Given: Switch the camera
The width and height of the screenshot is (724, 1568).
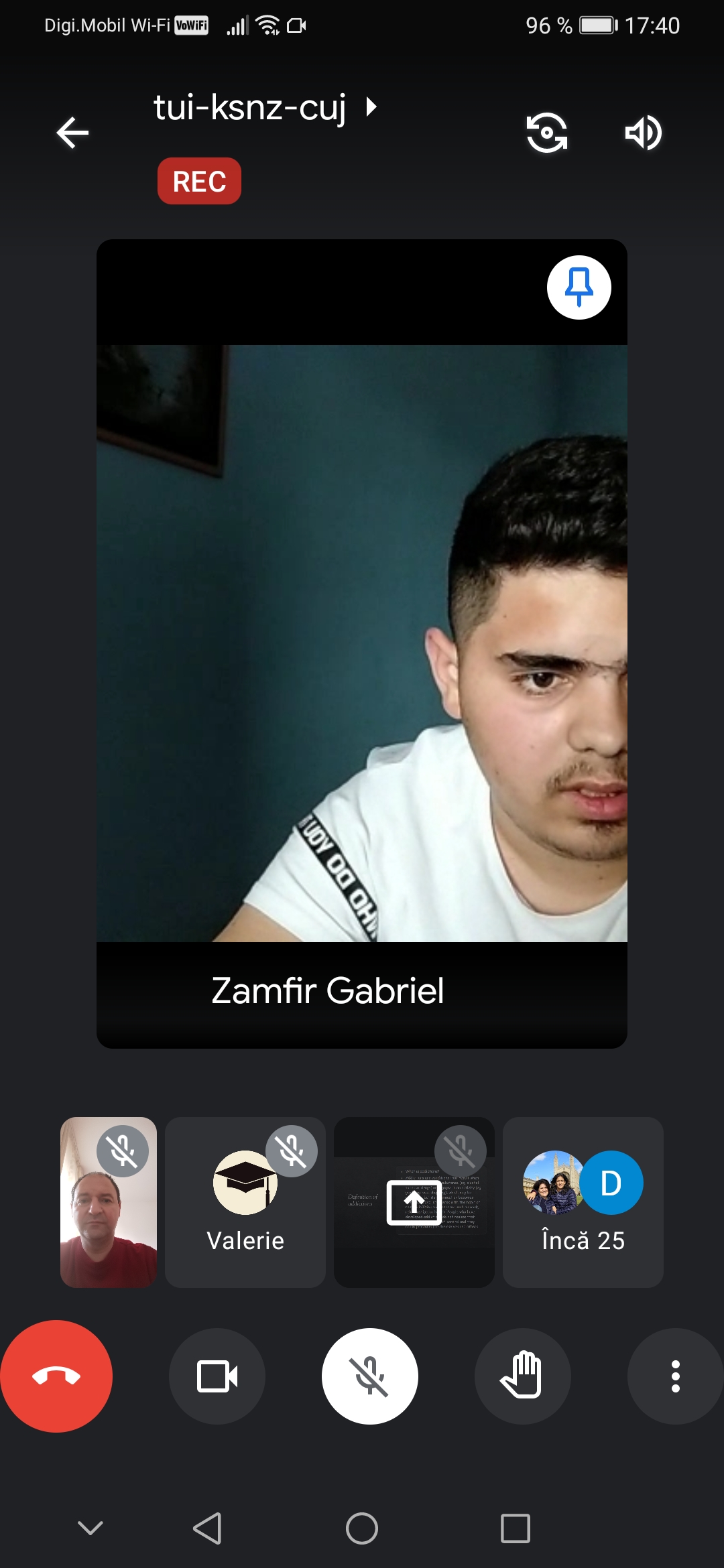Looking at the screenshot, I should [547, 133].
